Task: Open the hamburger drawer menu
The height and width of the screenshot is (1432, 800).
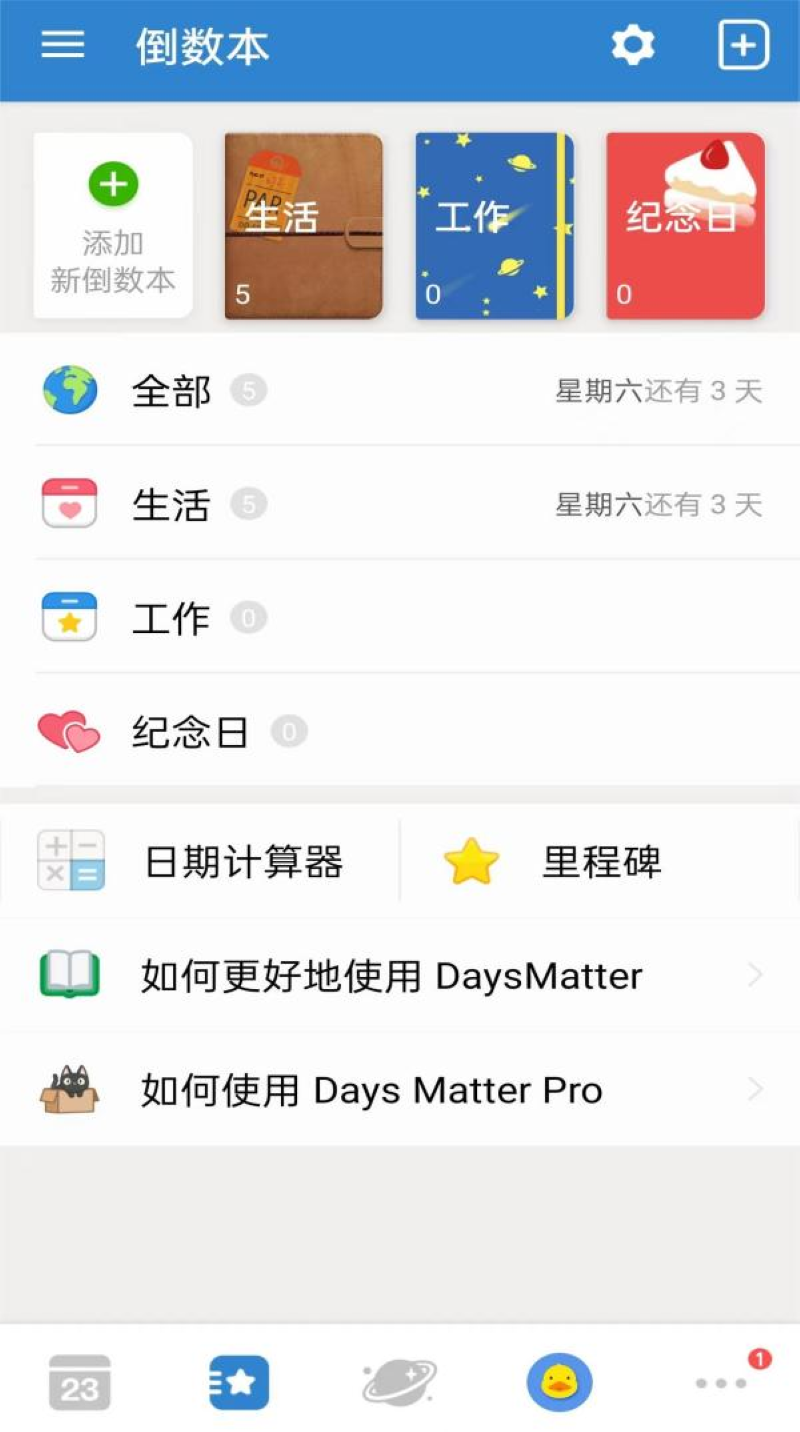Action: pyautogui.click(x=62, y=45)
